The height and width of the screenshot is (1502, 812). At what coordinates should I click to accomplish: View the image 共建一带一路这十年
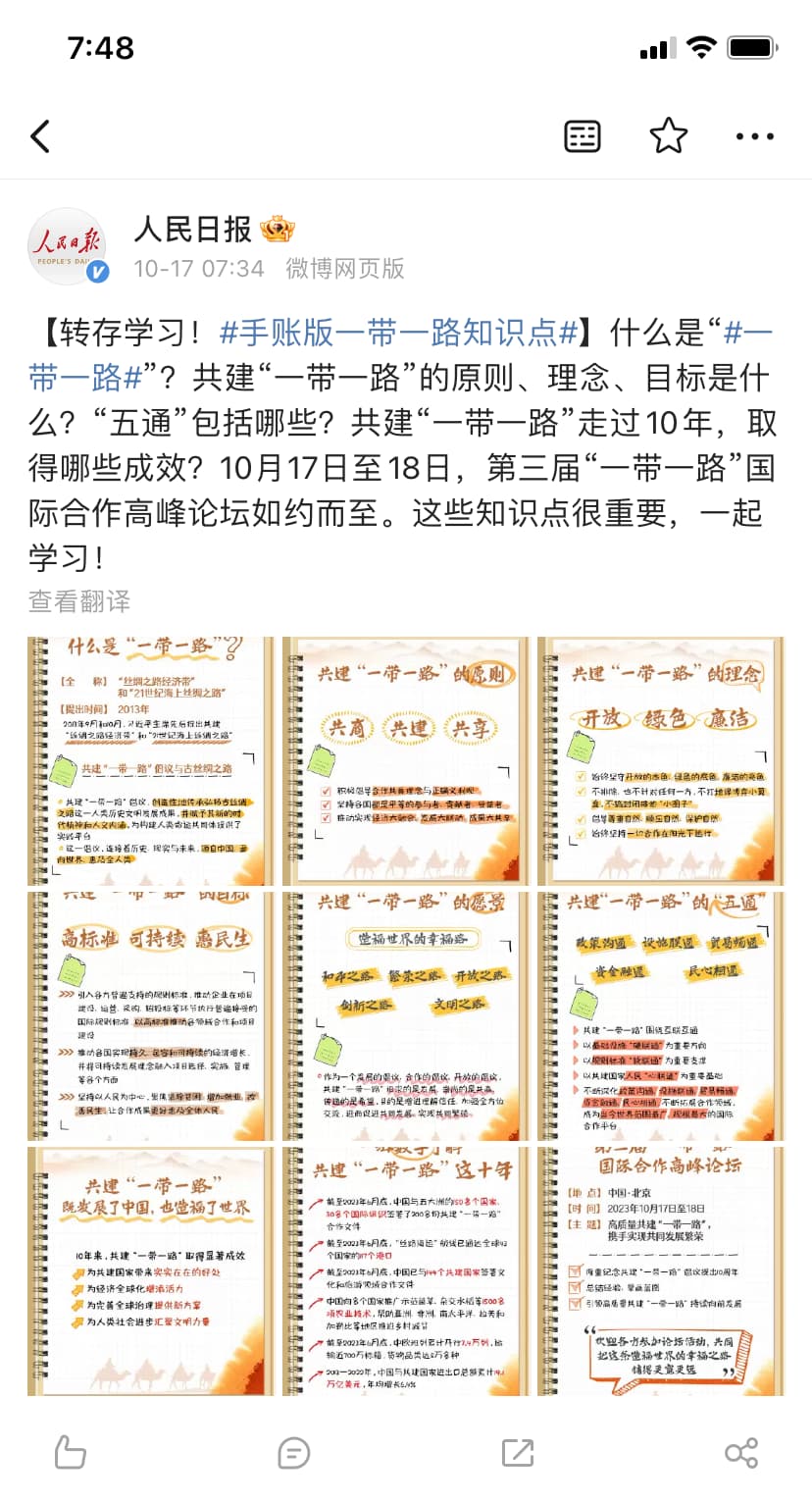point(405,1270)
